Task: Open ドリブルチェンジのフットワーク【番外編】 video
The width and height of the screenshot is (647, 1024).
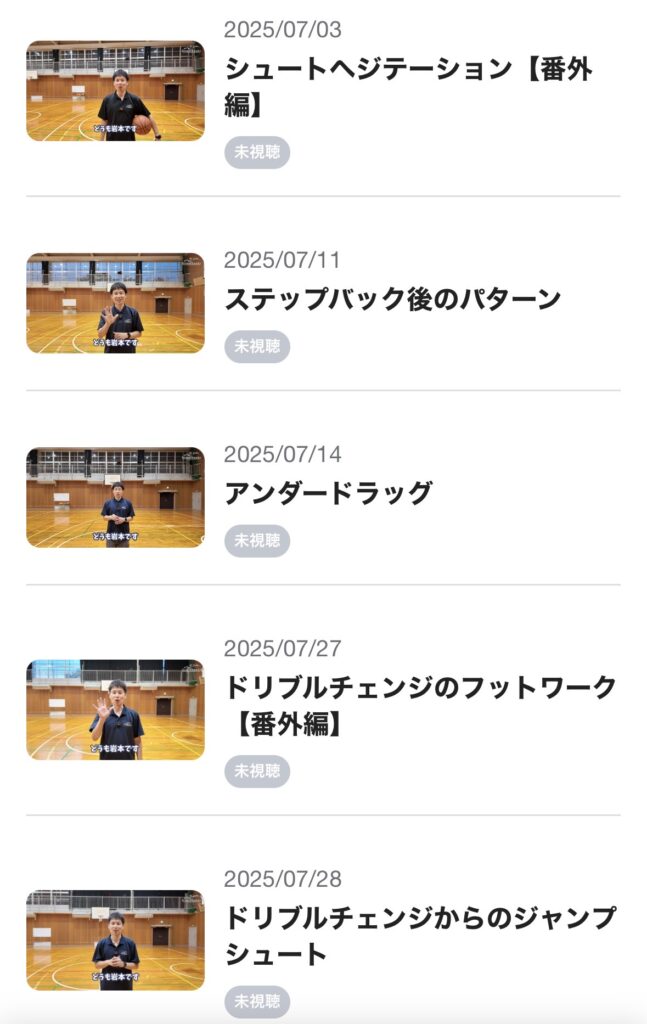Action: (x=420, y=704)
